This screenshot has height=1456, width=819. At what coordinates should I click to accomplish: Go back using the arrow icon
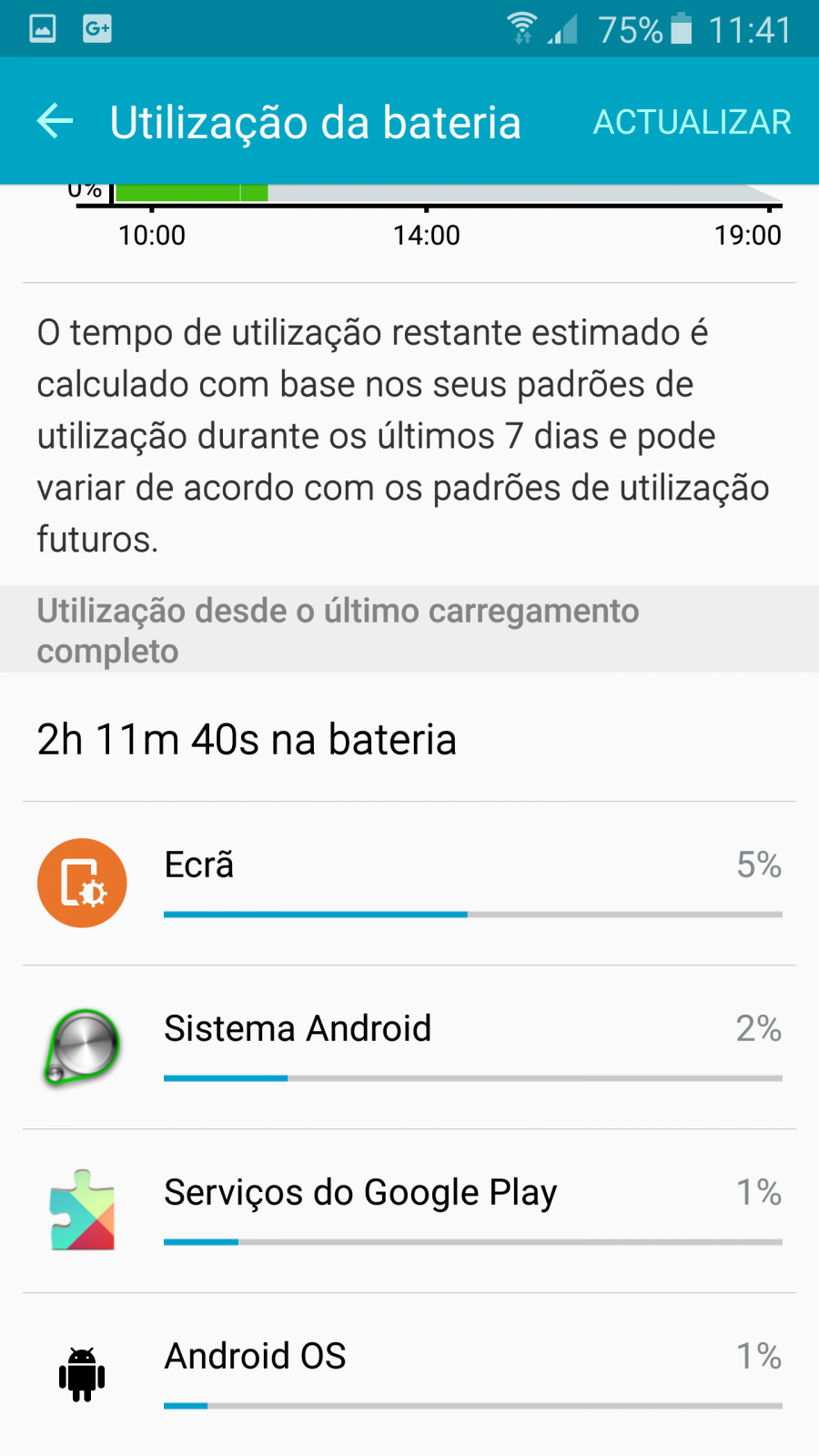point(55,121)
